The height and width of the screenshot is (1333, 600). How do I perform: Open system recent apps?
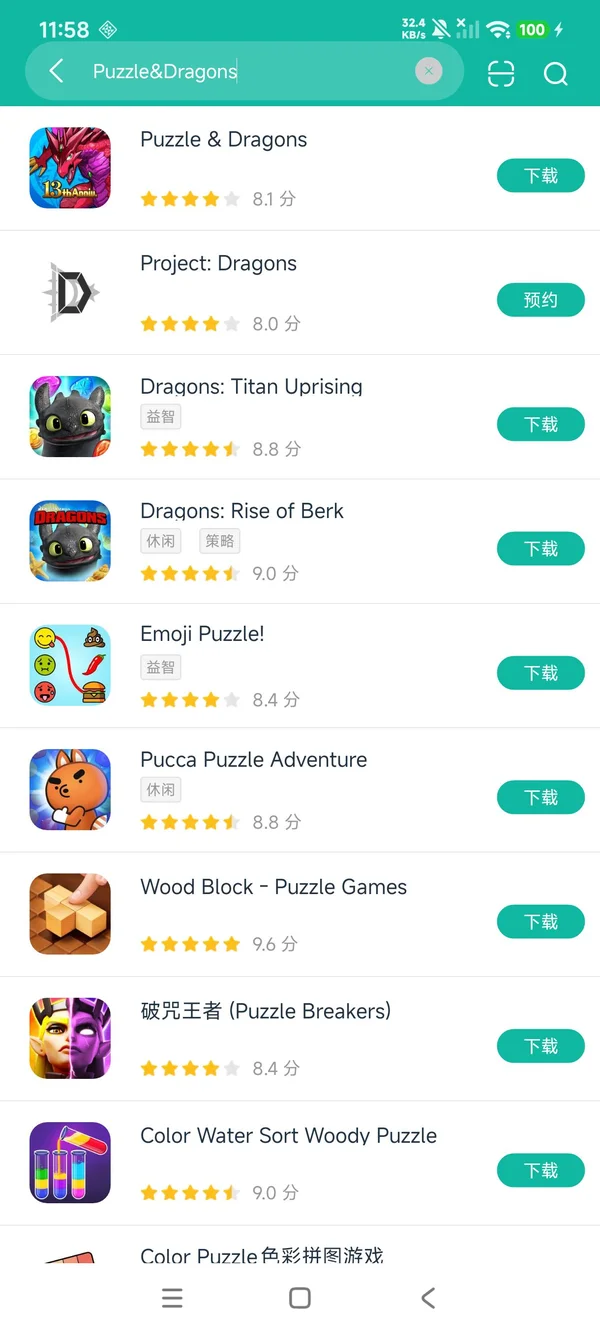172,1298
